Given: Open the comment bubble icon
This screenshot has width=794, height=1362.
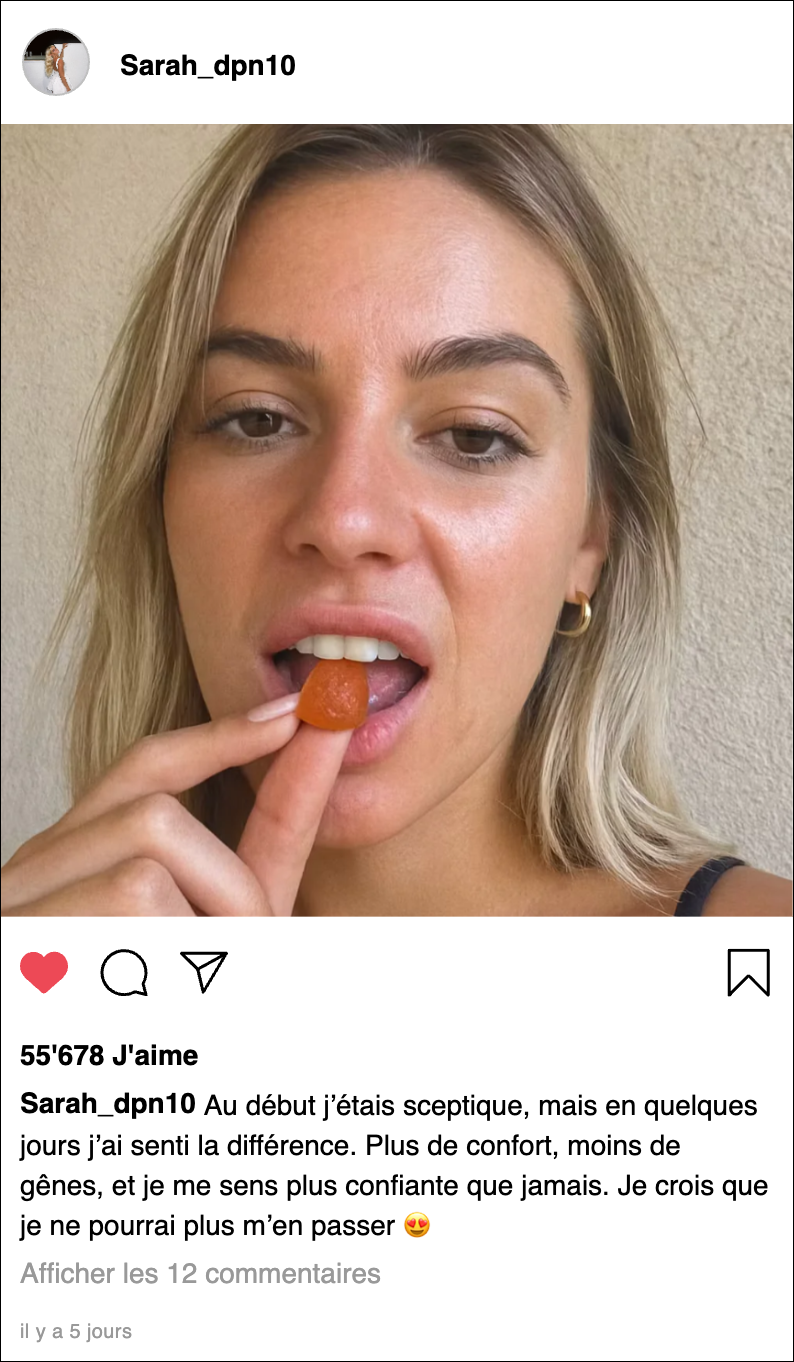Looking at the screenshot, I should tap(125, 972).
